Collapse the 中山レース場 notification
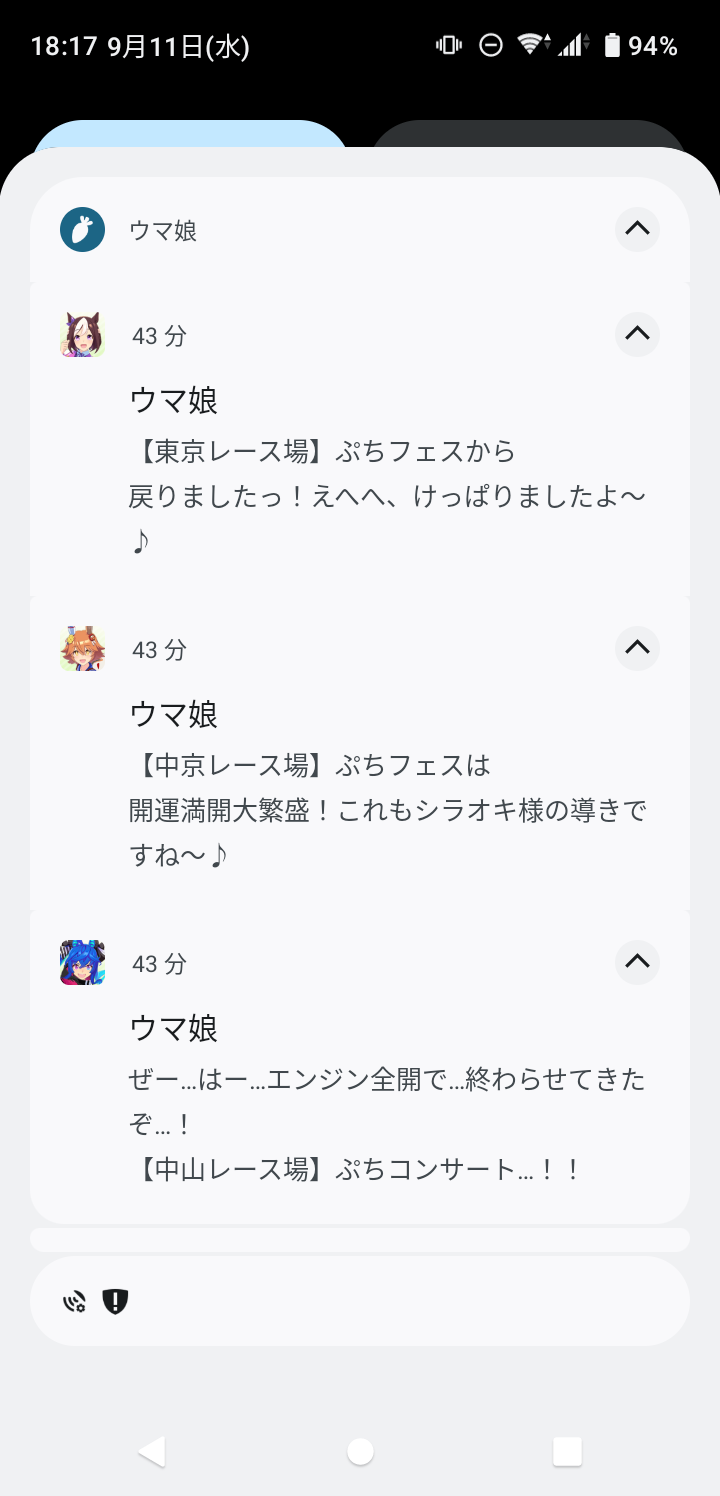This screenshot has height=1496, width=720. click(x=637, y=962)
